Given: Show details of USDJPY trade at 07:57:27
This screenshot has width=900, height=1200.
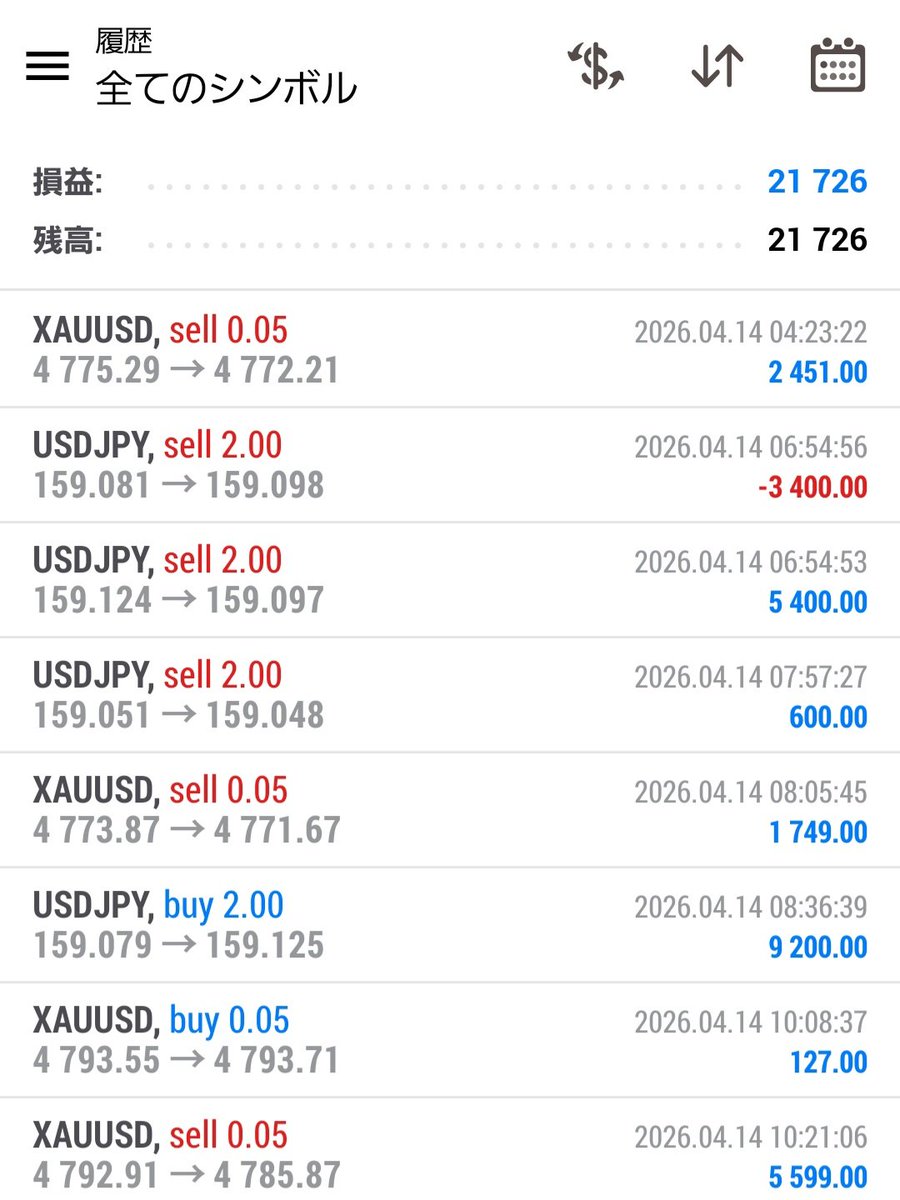Looking at the screenshot, I should pos(450,695).
